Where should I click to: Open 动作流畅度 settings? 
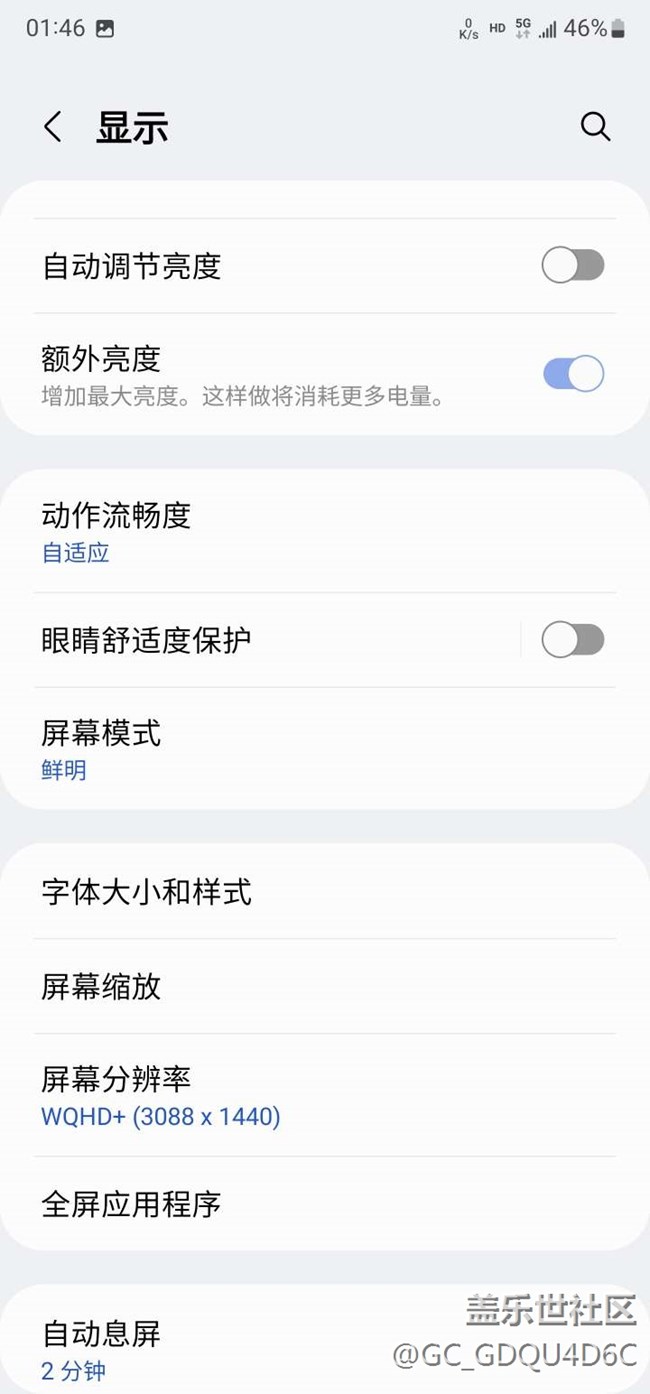[x=325, y=531]
